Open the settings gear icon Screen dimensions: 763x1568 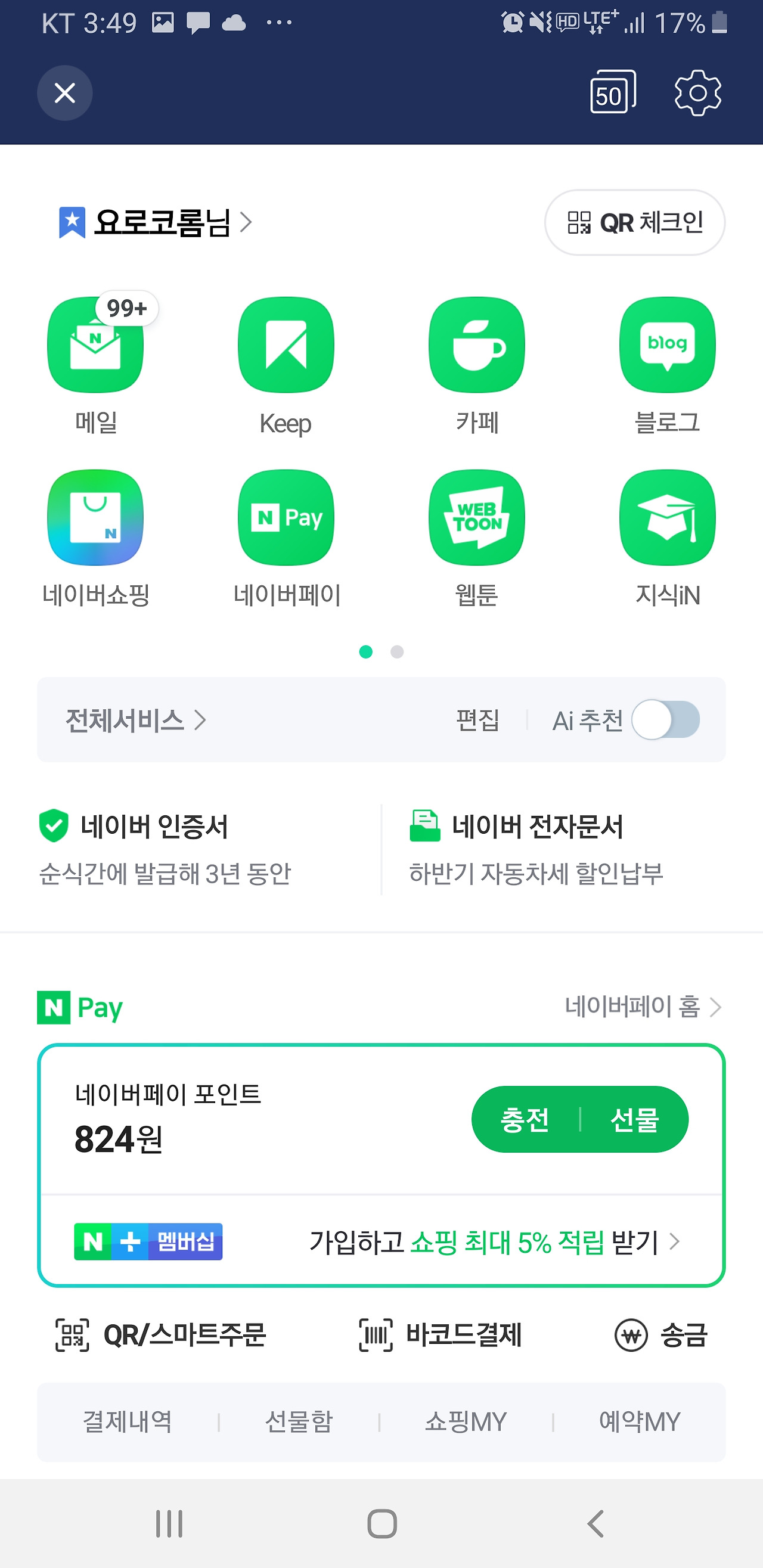point(699,93)
